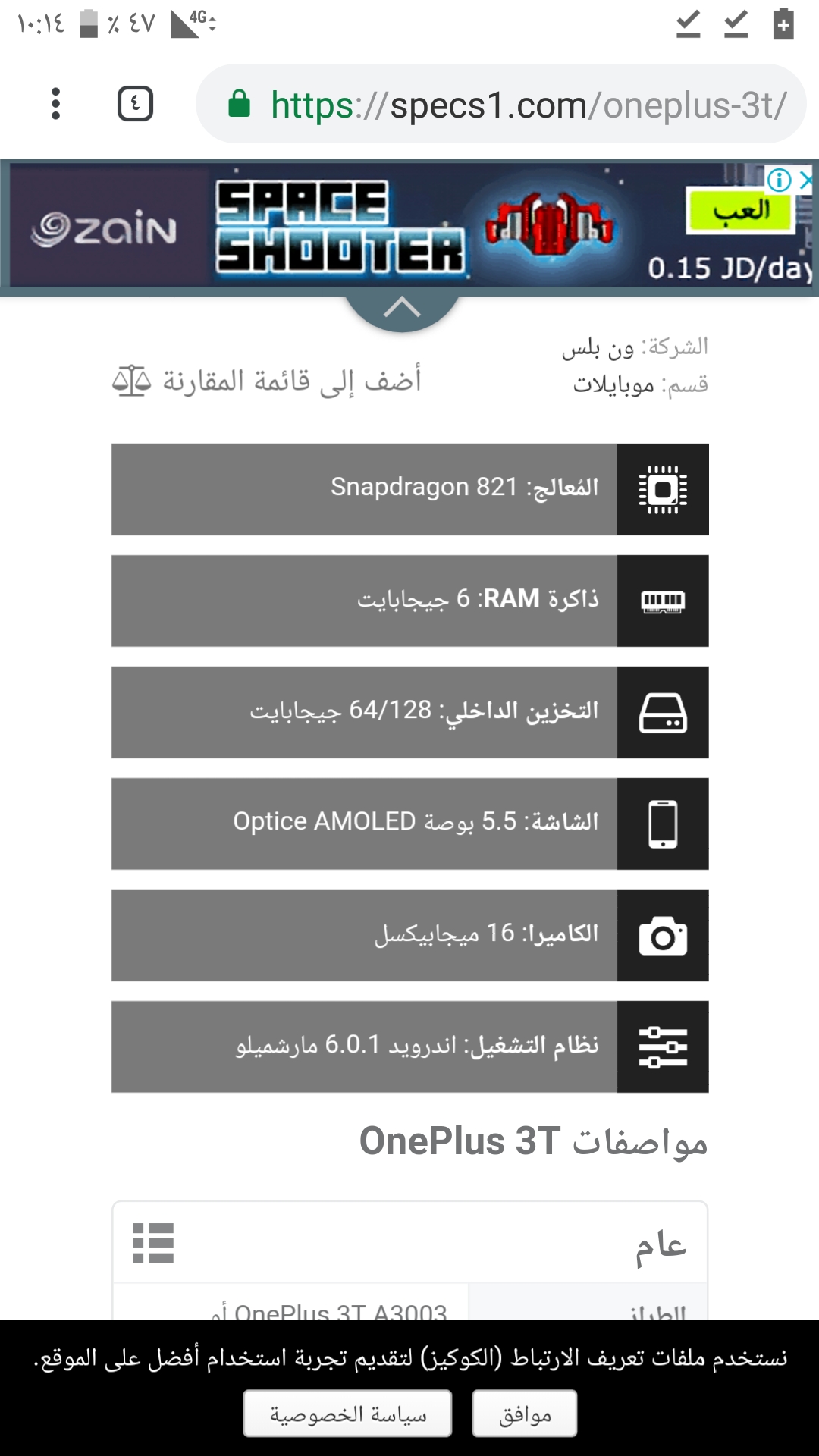819x1456 pixels.
Task: Accept cookies with the موافق button
Action: (525, 1414)
